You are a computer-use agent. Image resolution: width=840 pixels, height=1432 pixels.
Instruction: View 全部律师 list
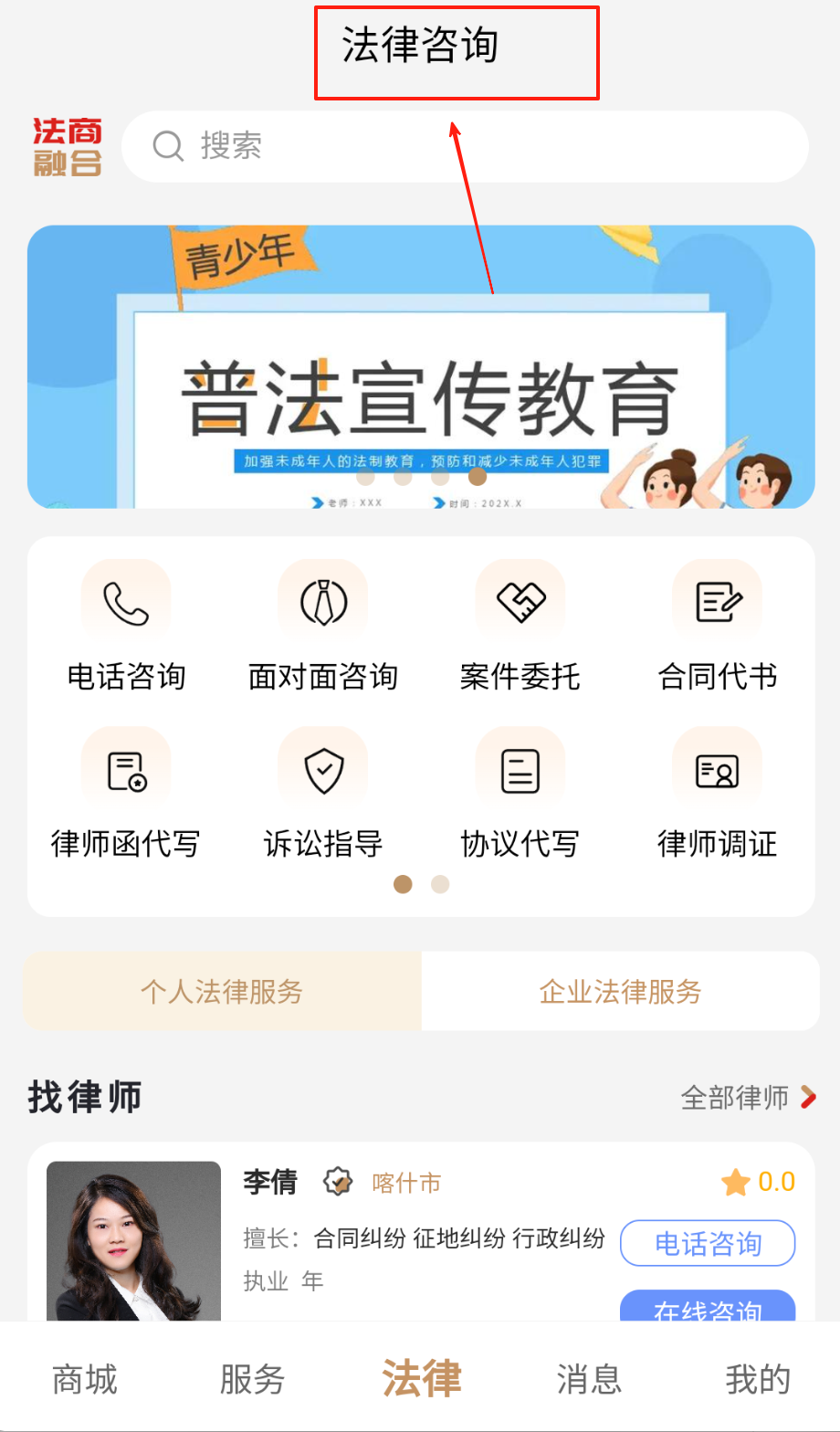pyautogui.click(x=748, y=1097)
